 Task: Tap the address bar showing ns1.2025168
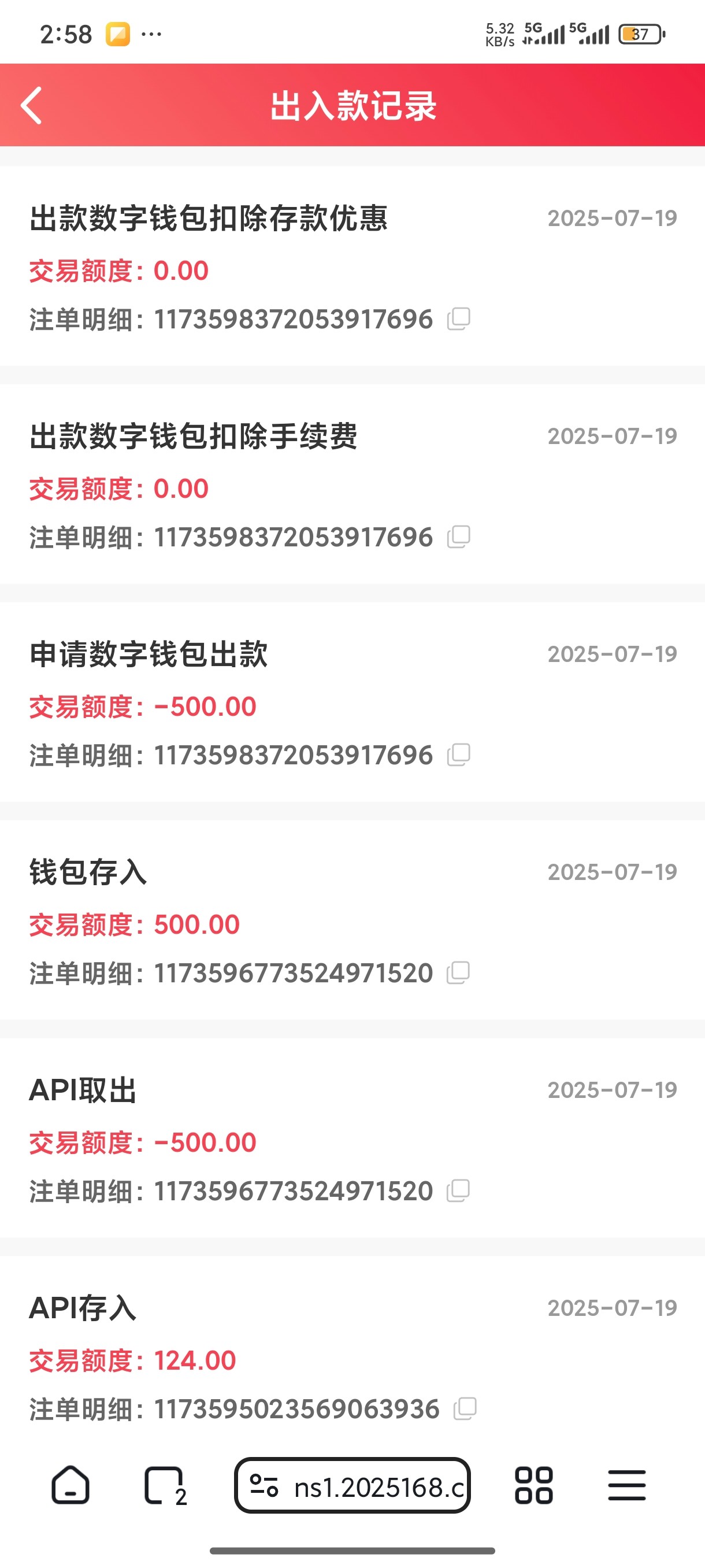pyautogui.click(x=352, y=1485)
